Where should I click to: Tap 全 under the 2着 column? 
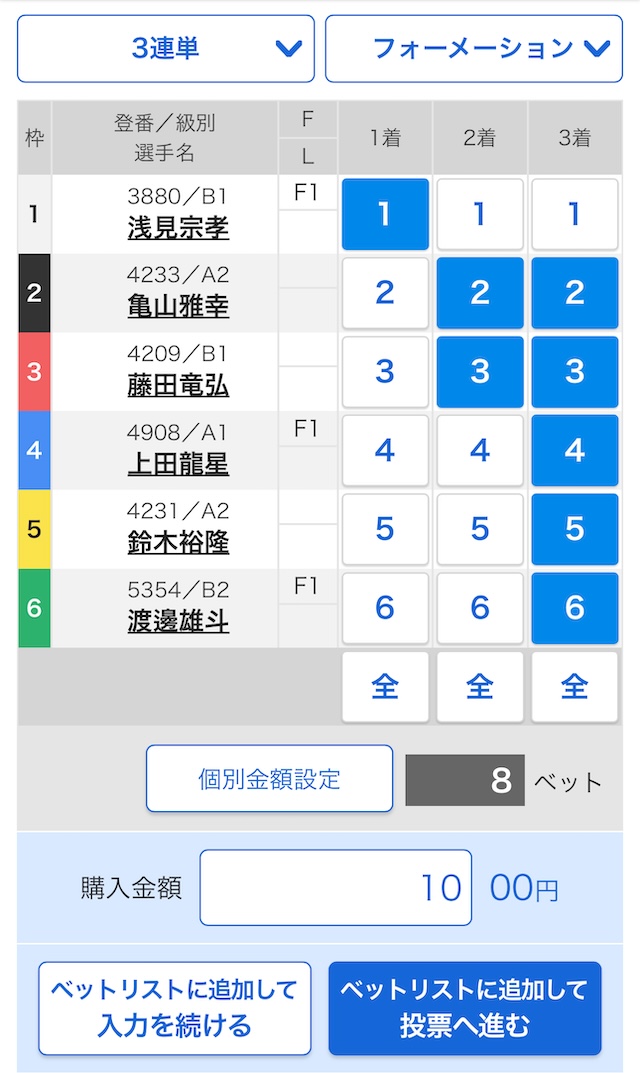tap(480, 686)
